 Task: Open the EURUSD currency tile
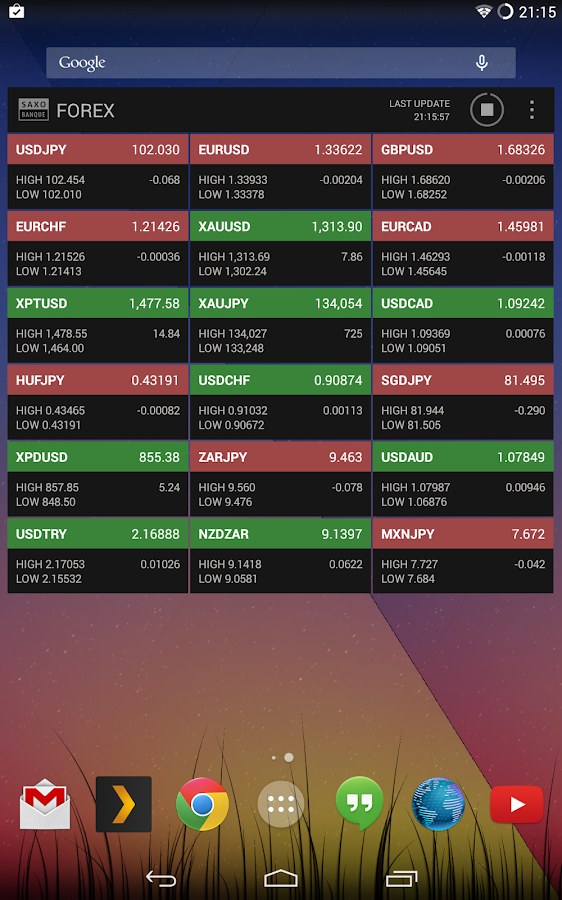(280, 172)
